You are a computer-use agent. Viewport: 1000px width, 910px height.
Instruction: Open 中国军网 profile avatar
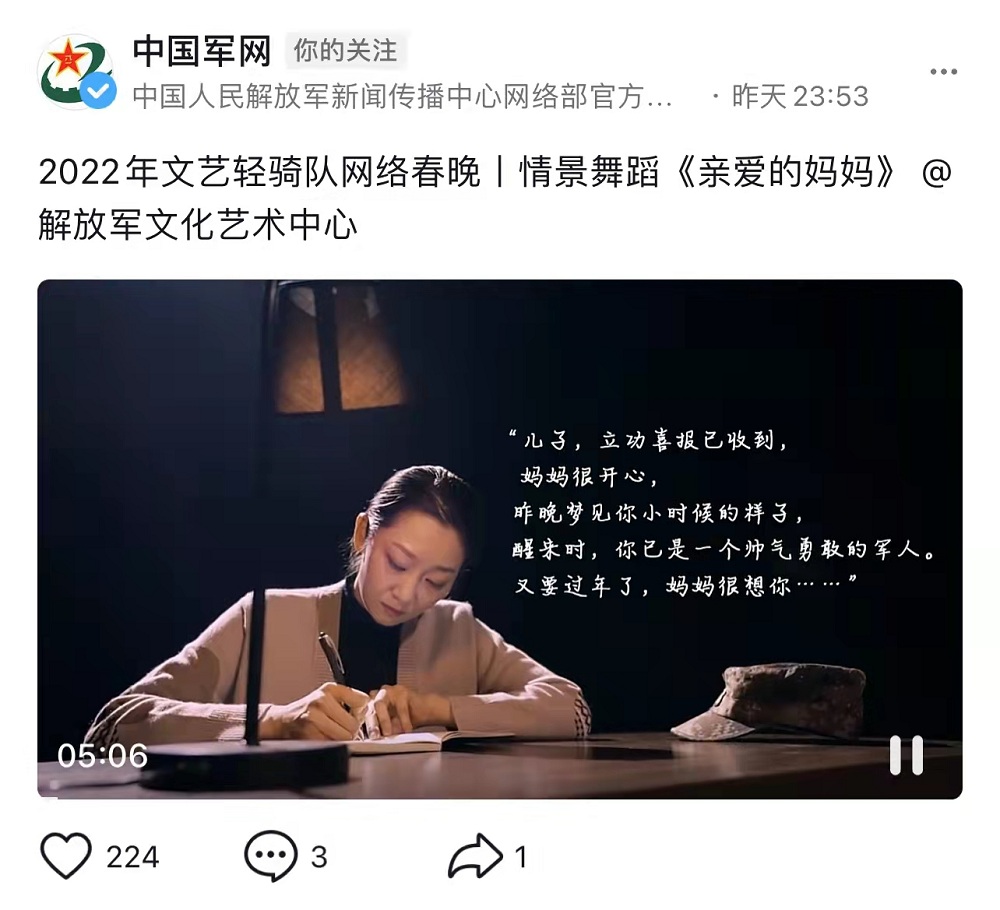pos(75,72)
